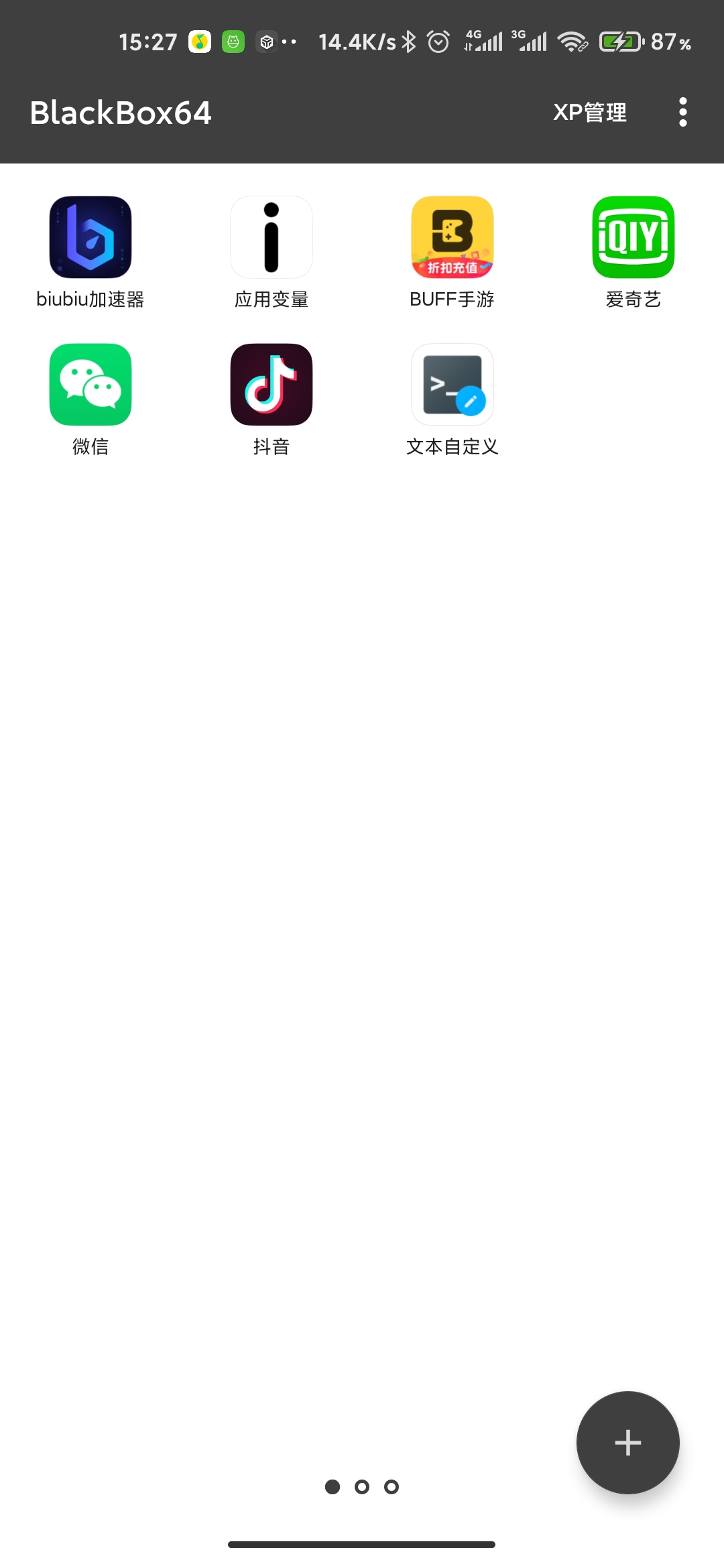Image resolution: width=724 pixels, height=1568 pixels.
Task: Open the XP管理 manager
Action: pyautogui.click(x=590, y=112)
